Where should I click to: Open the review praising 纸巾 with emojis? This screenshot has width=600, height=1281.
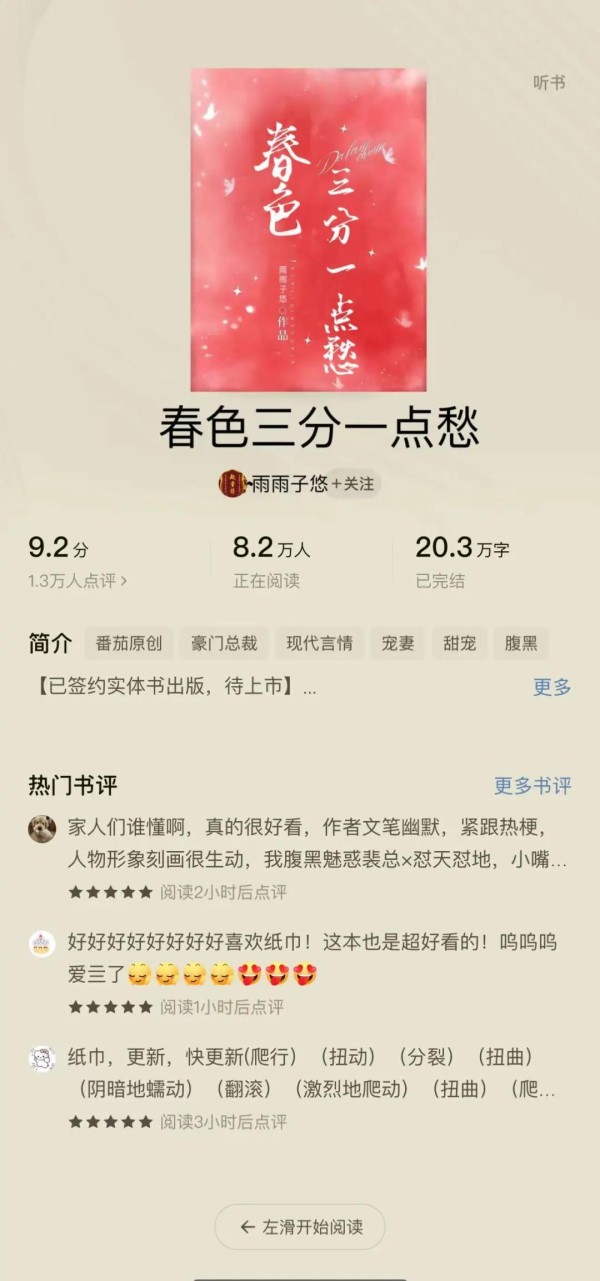(313, 956)
